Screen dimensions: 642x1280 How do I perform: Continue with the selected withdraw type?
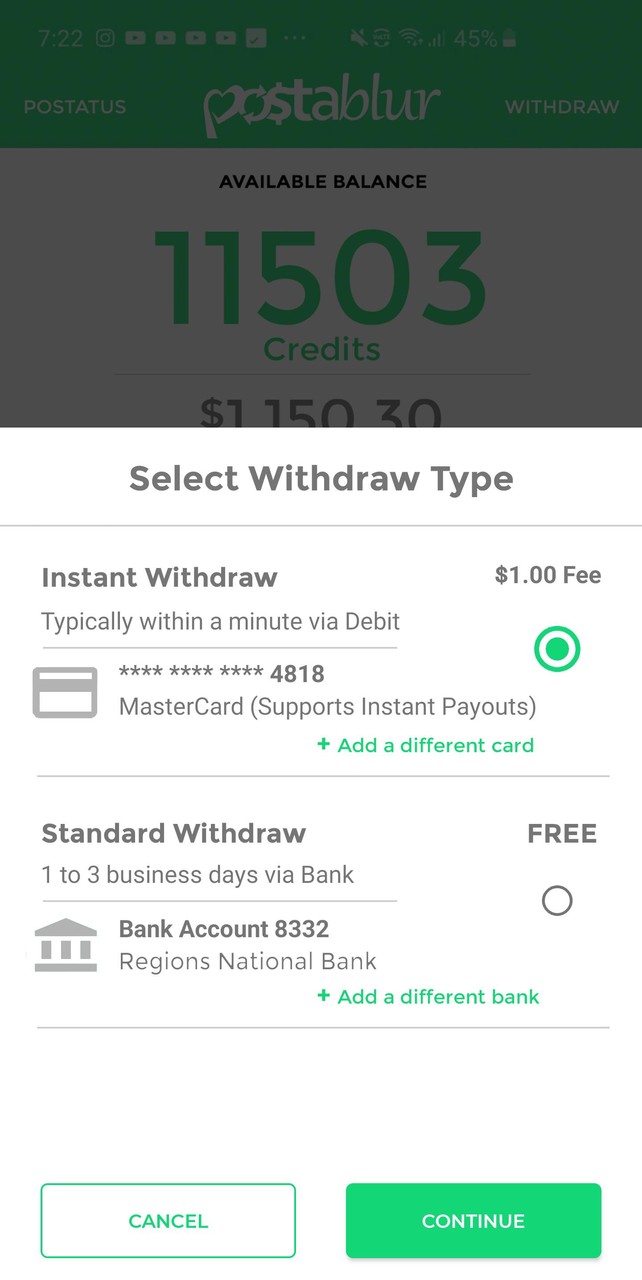(473, 1220)
